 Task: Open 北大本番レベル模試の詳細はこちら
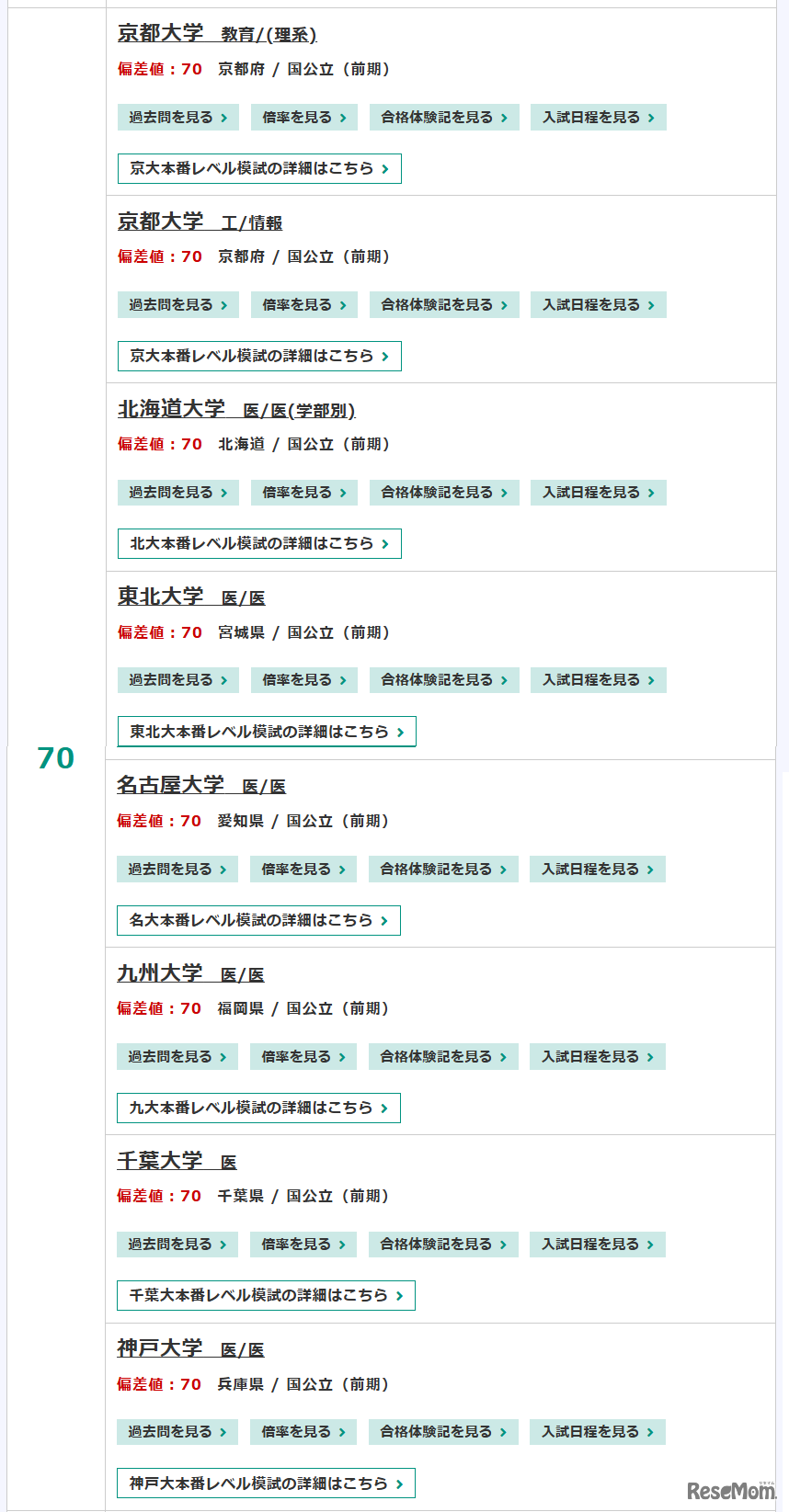tap(258, 543)
